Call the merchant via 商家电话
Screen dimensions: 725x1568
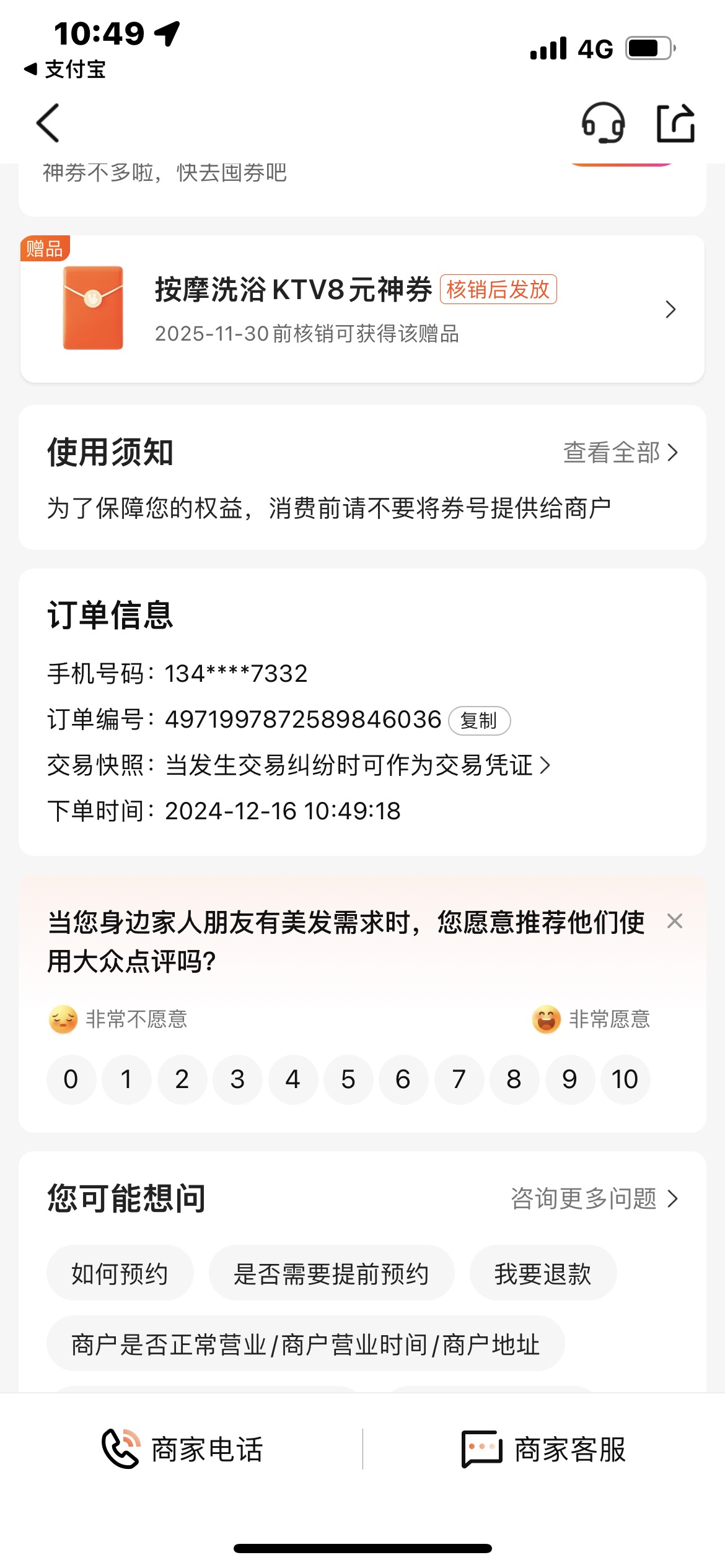coord(182,1449)
